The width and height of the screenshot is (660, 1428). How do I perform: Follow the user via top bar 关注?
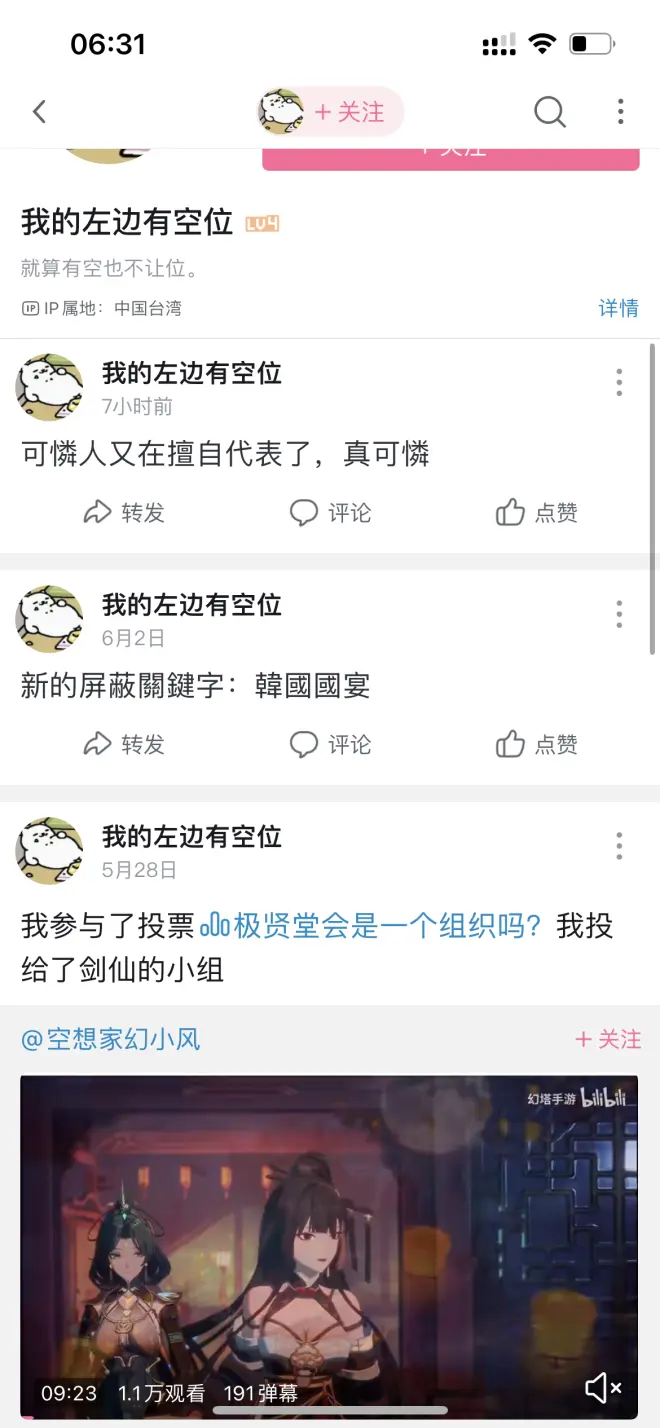349,112
